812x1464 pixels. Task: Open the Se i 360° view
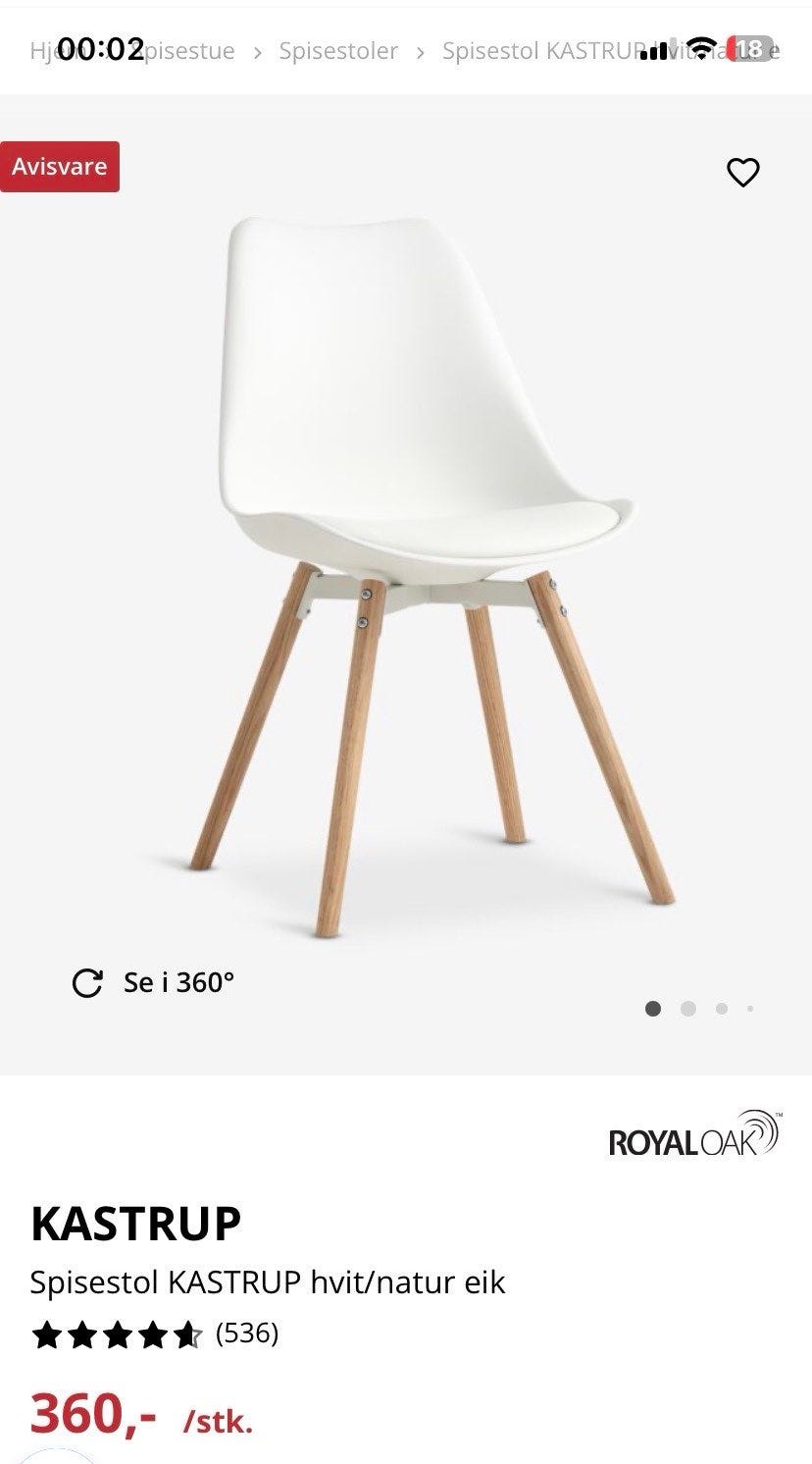click(155, 982)
